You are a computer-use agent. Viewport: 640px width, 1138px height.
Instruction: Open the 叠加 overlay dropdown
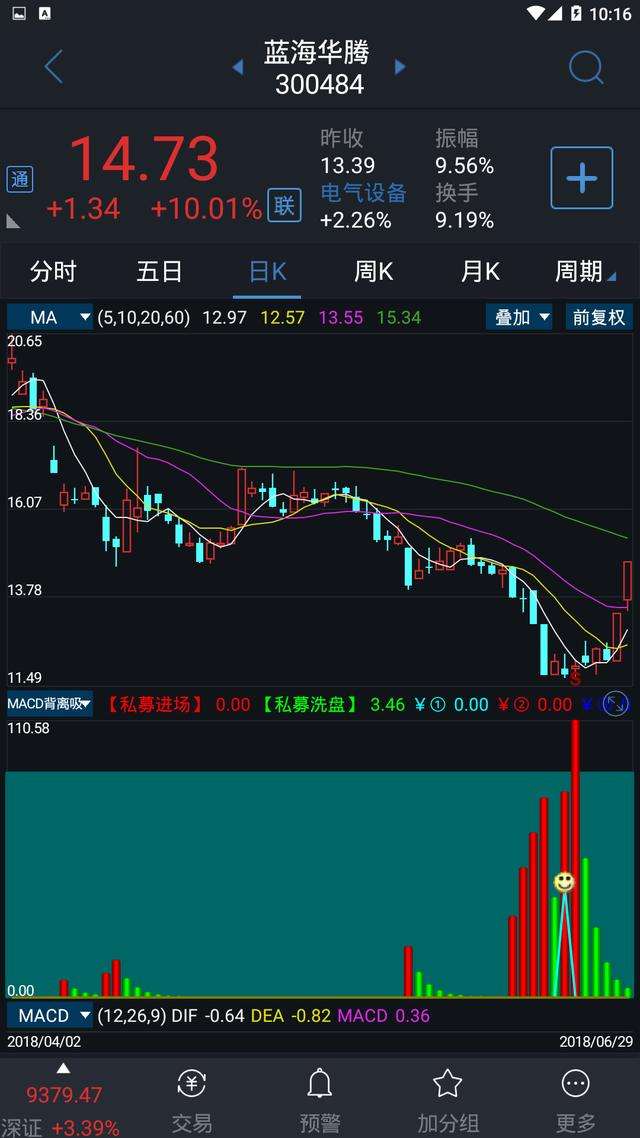[520, 317]
